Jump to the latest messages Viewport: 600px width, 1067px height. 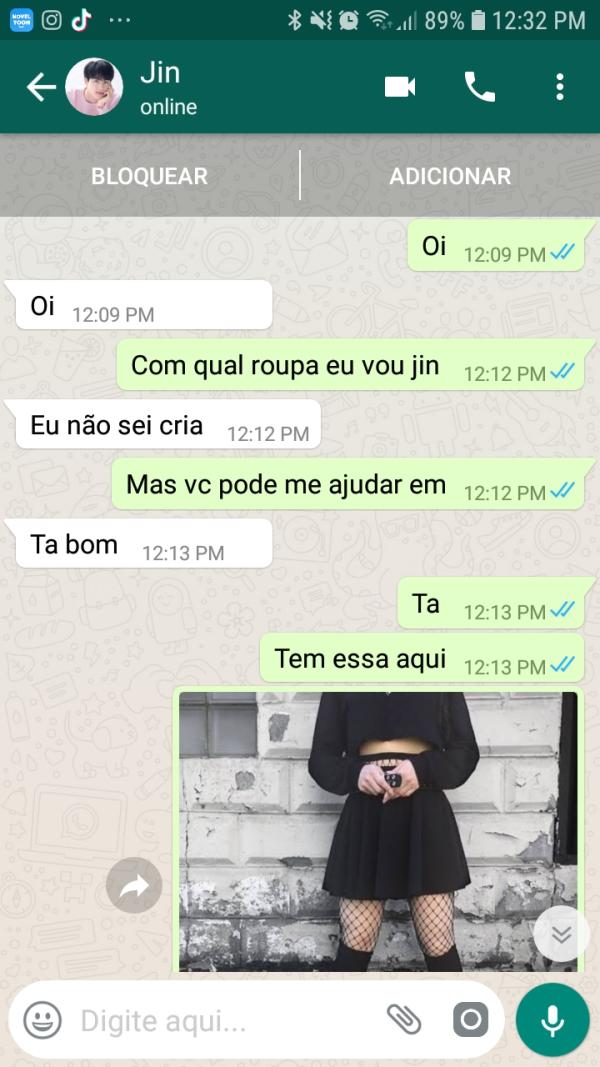pyautogui.click(x=561, y=934)
